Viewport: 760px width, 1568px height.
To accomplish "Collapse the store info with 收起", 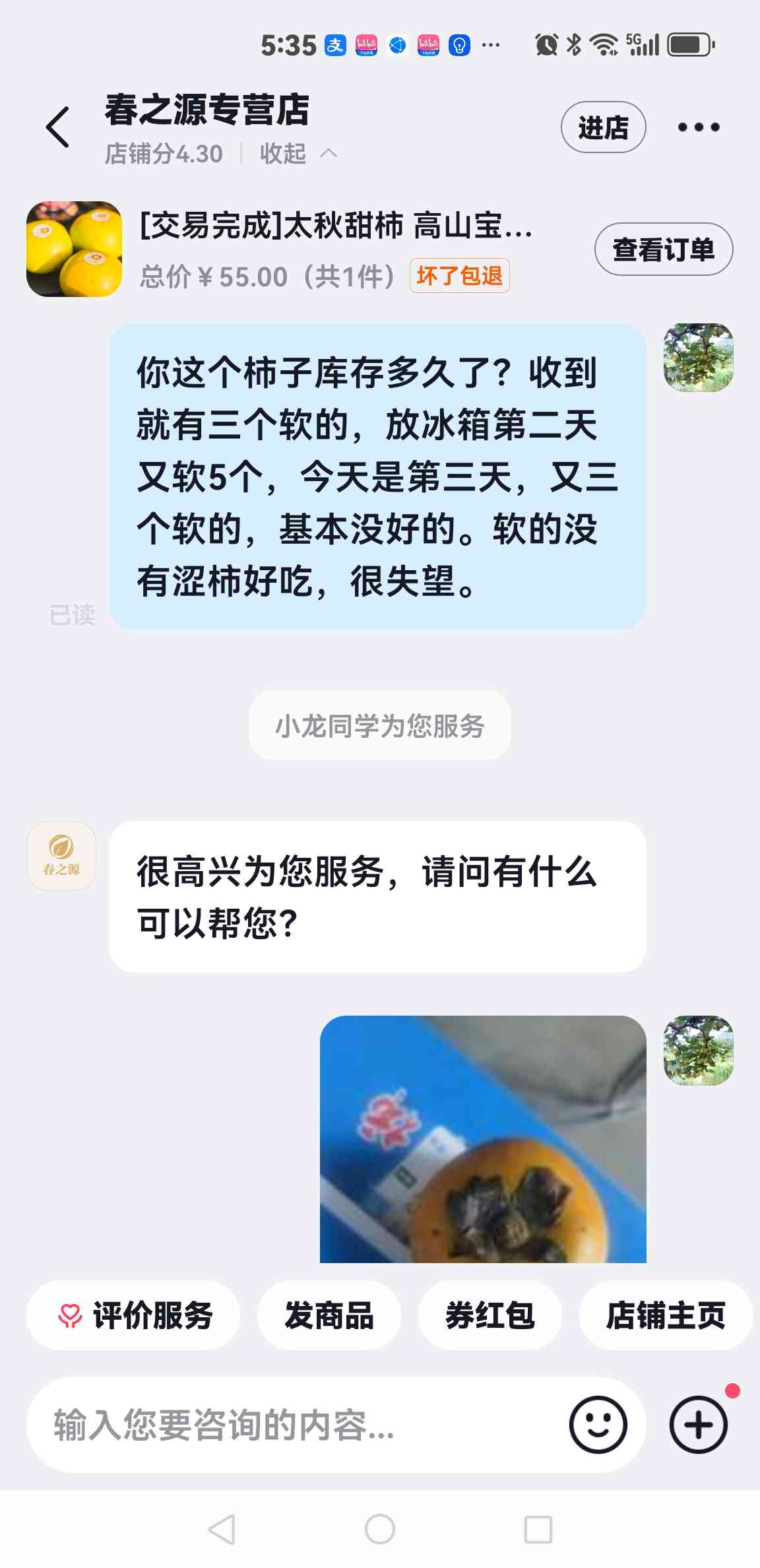I will 298,154.
